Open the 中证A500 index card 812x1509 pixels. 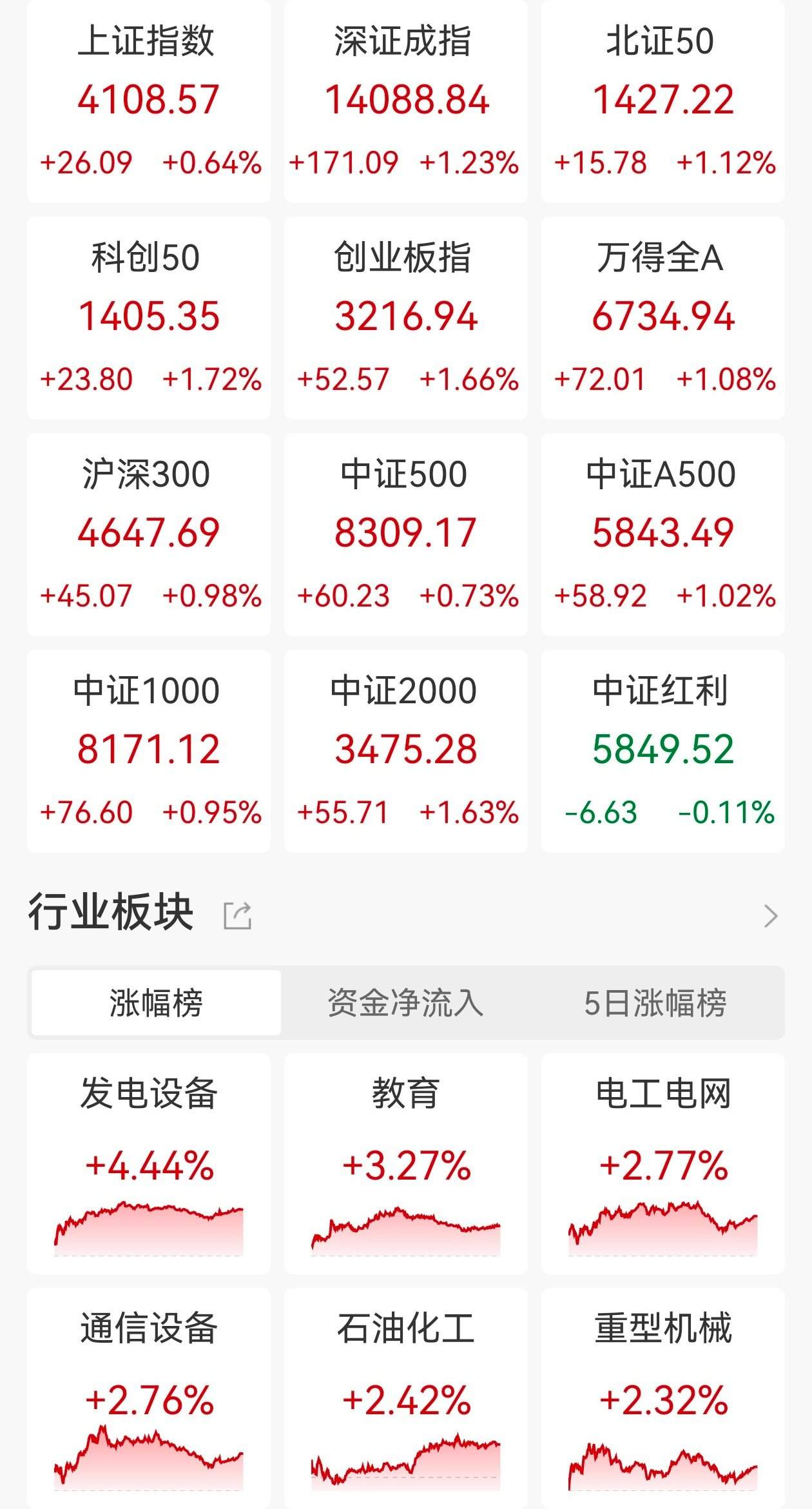(662, 534)
